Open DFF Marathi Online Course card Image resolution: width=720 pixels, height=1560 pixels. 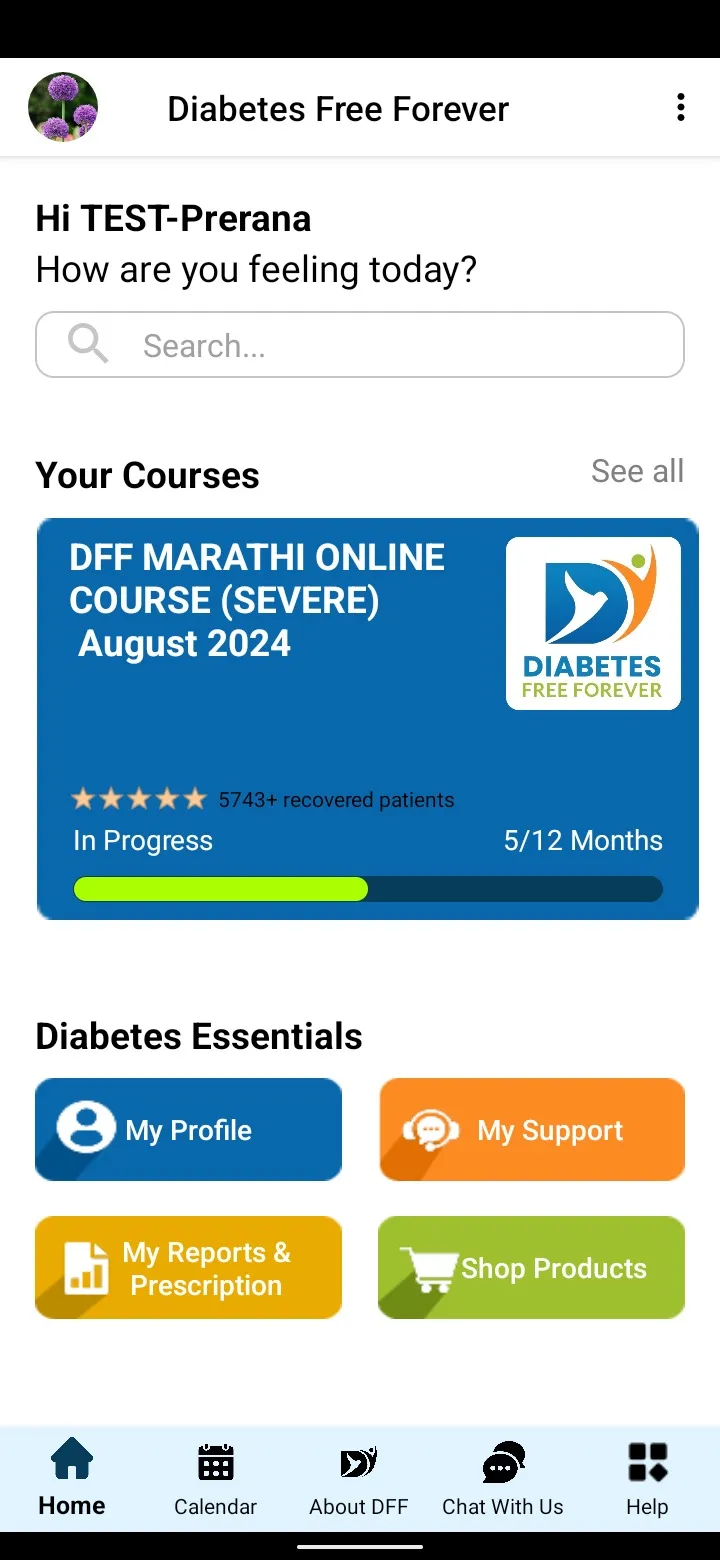tap(367, 719)
